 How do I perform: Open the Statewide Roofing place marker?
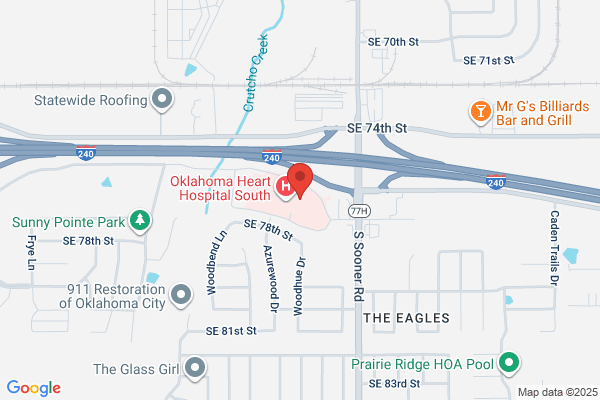162,100
